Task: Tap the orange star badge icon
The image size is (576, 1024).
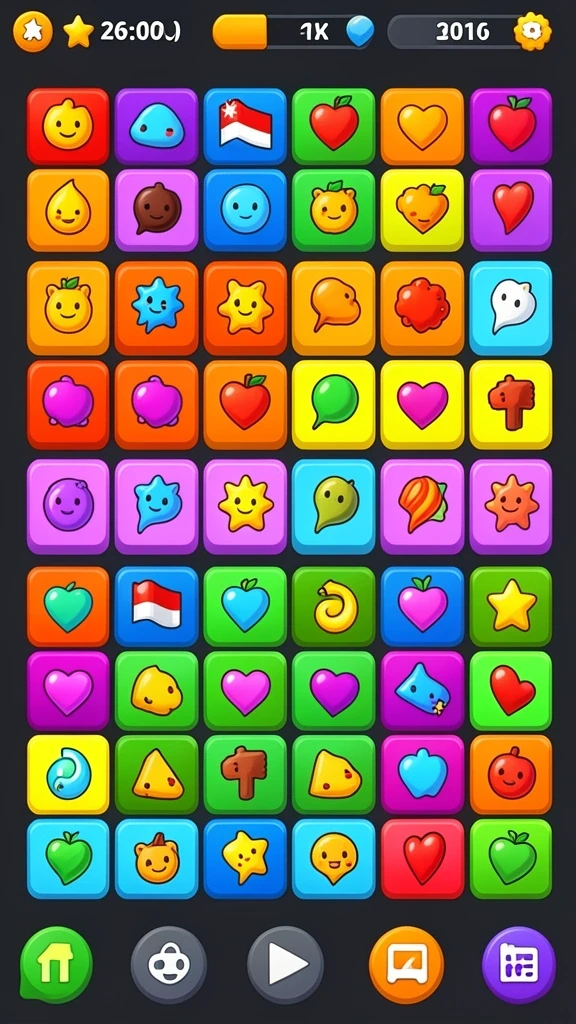Action: (32, 31)
